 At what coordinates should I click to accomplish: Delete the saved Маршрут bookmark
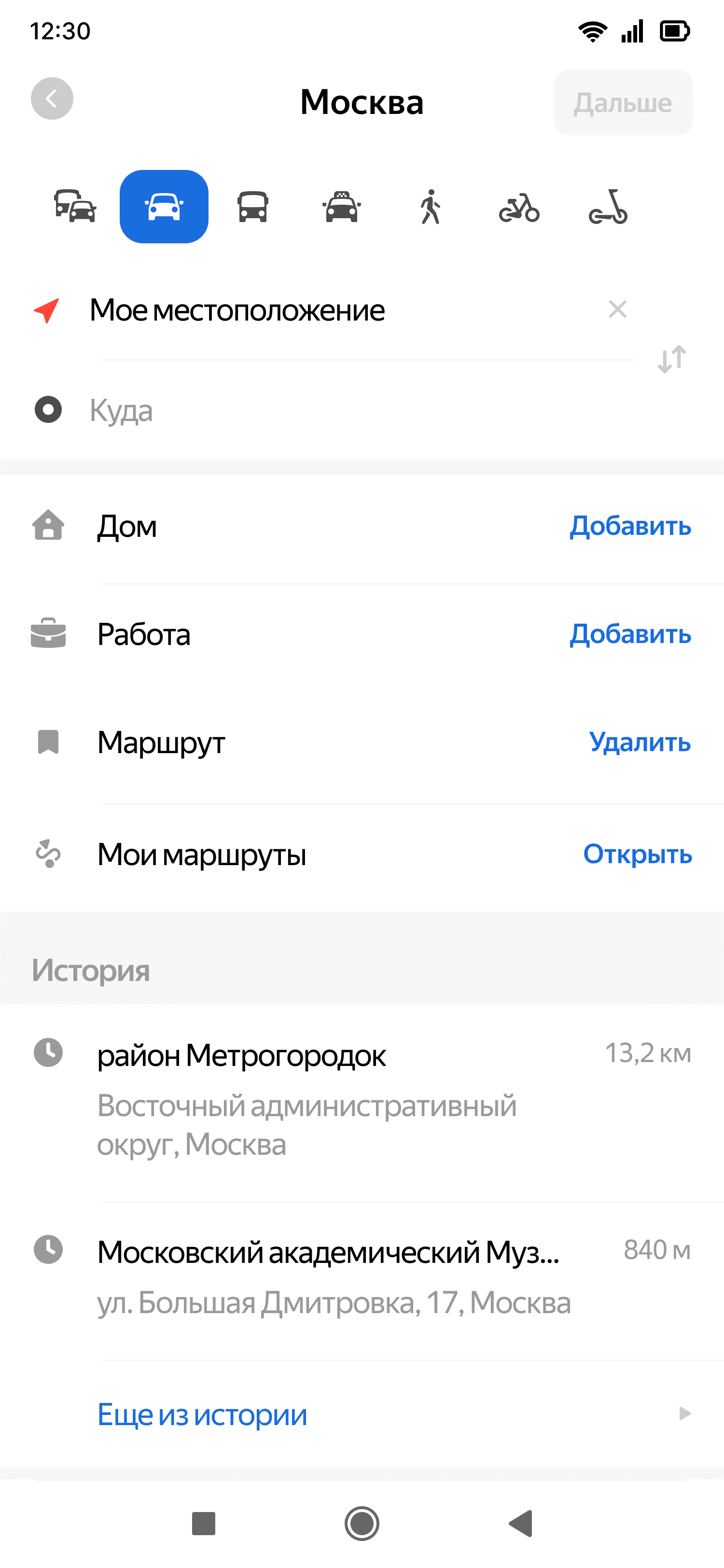(640, 742)
